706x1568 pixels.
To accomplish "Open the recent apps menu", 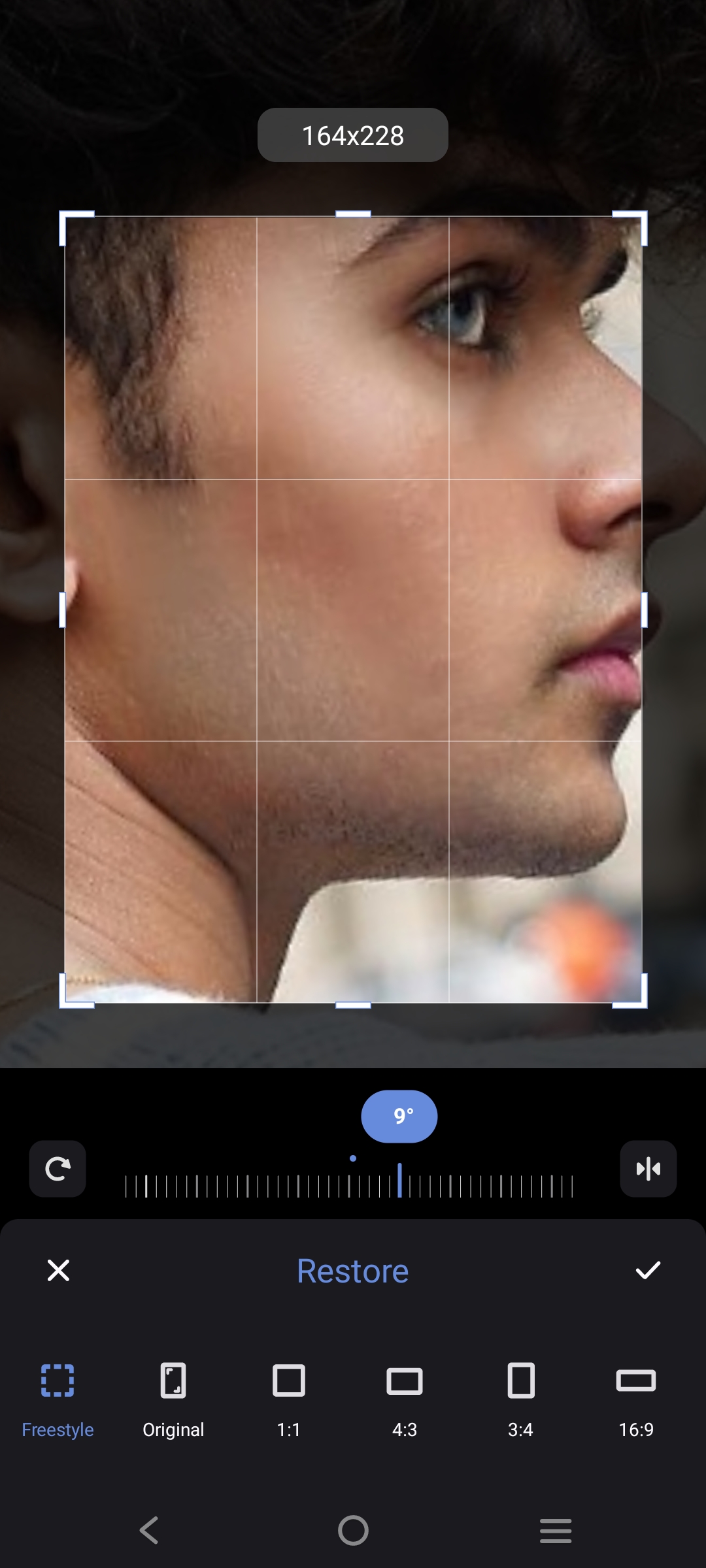I will tap(556, 1530).
